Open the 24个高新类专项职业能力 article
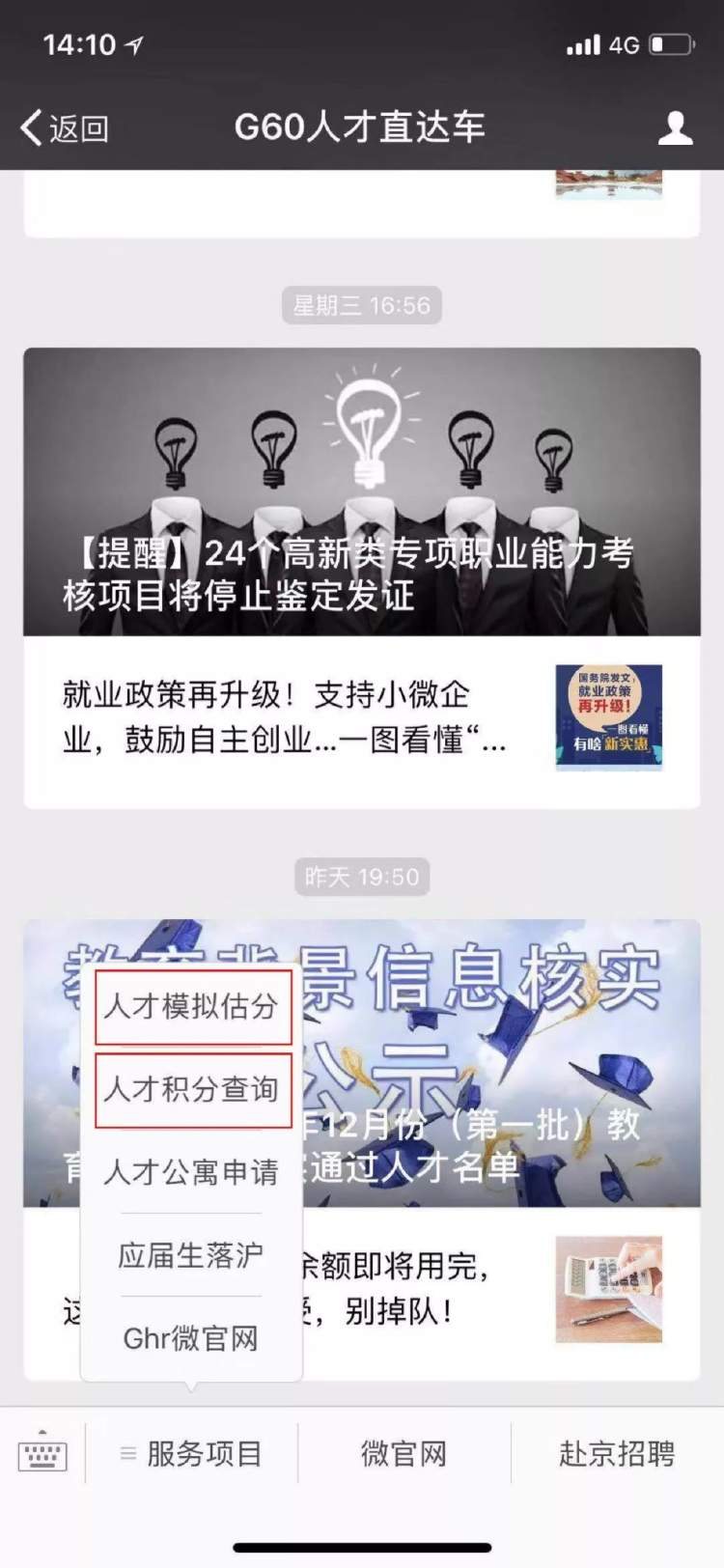724x1568 pixels. (x=362, y=492)
